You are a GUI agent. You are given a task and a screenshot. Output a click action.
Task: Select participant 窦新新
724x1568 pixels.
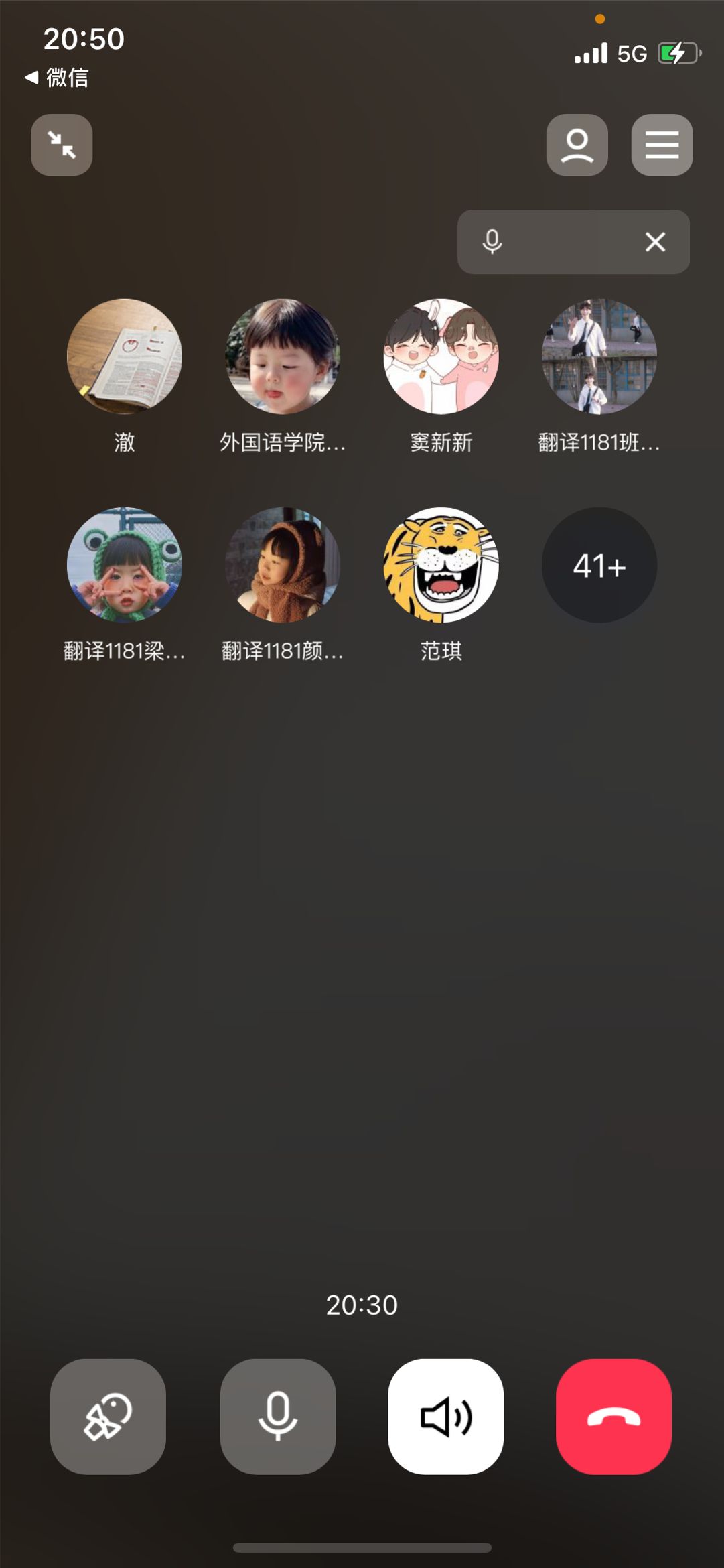[441, 356]
